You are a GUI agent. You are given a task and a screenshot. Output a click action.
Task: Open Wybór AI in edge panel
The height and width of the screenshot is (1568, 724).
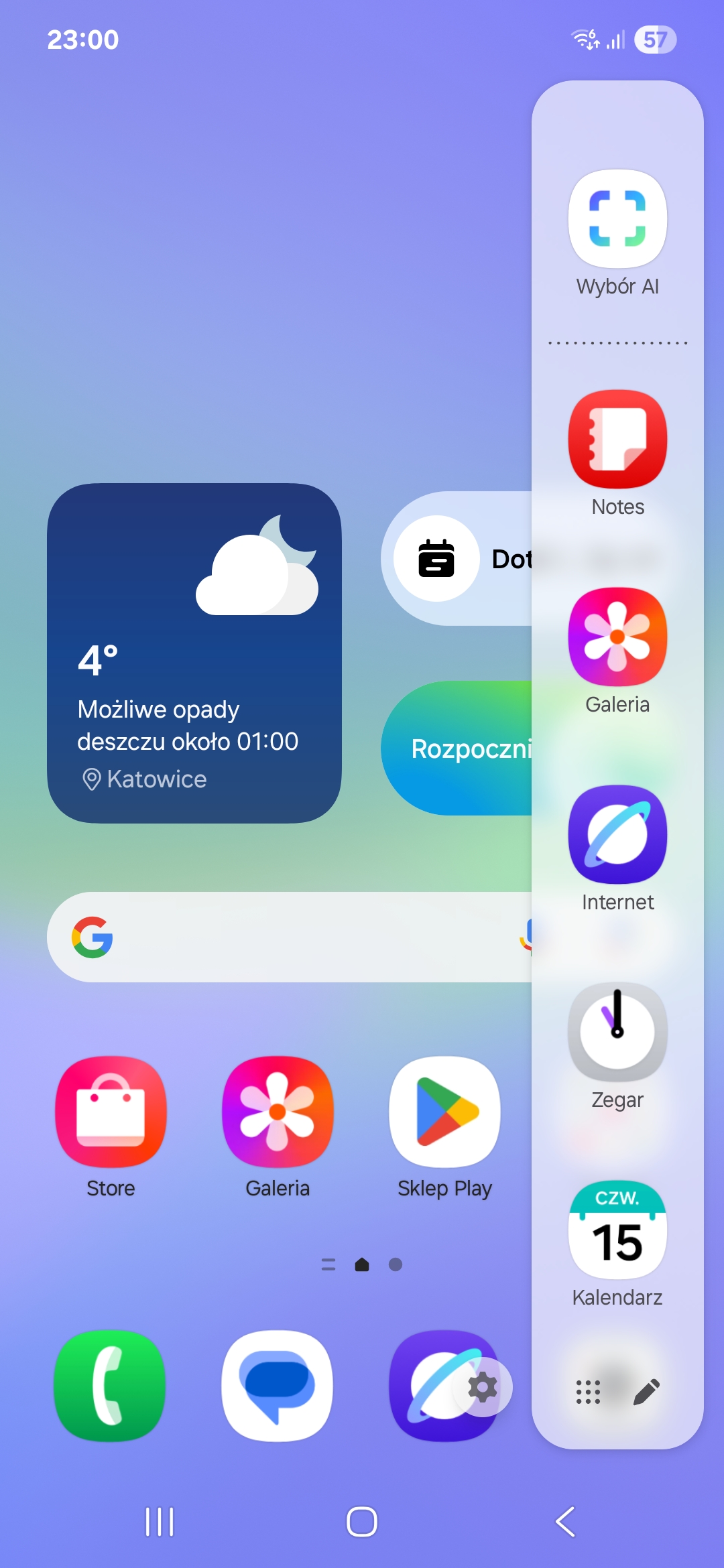pos(617,220)
